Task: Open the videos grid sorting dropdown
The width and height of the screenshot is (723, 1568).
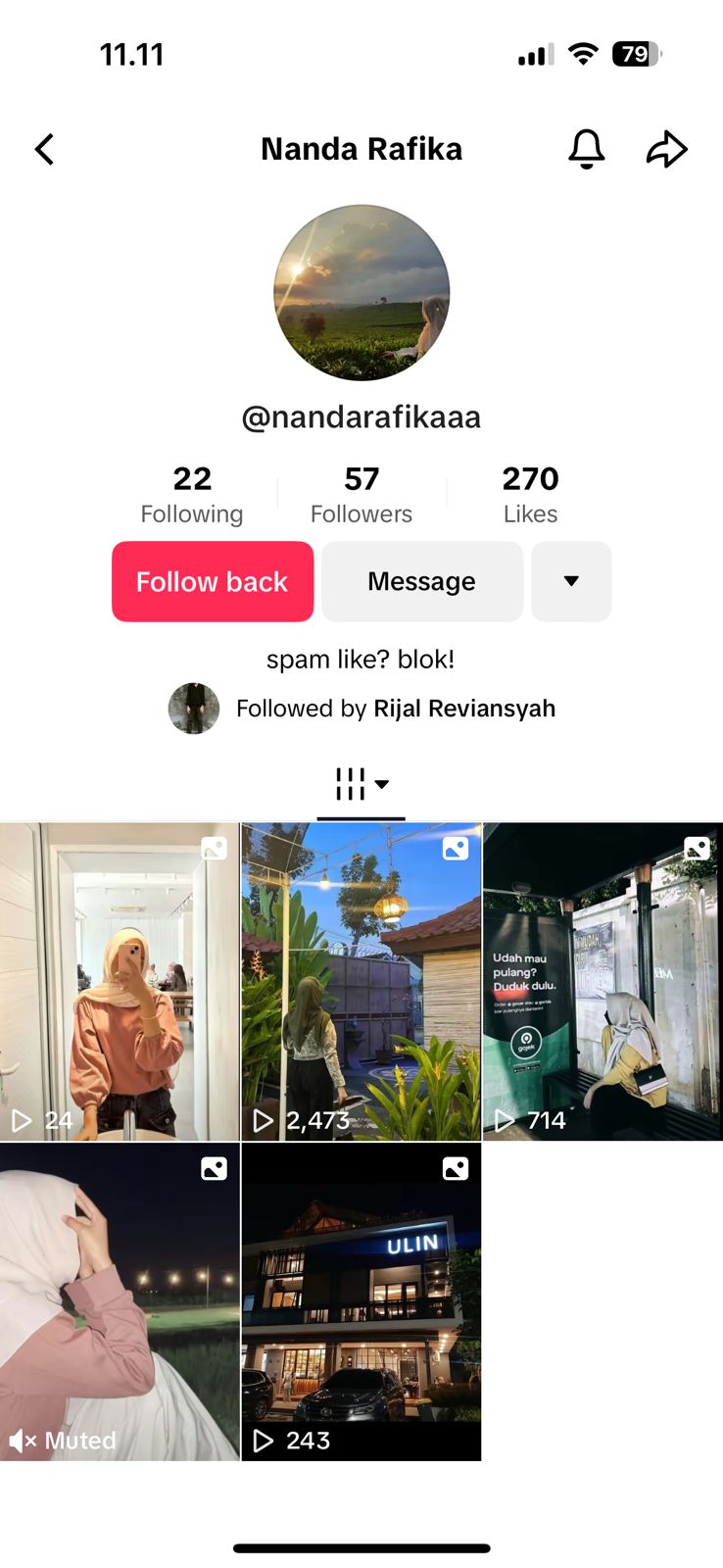Action: click(361, 784)
